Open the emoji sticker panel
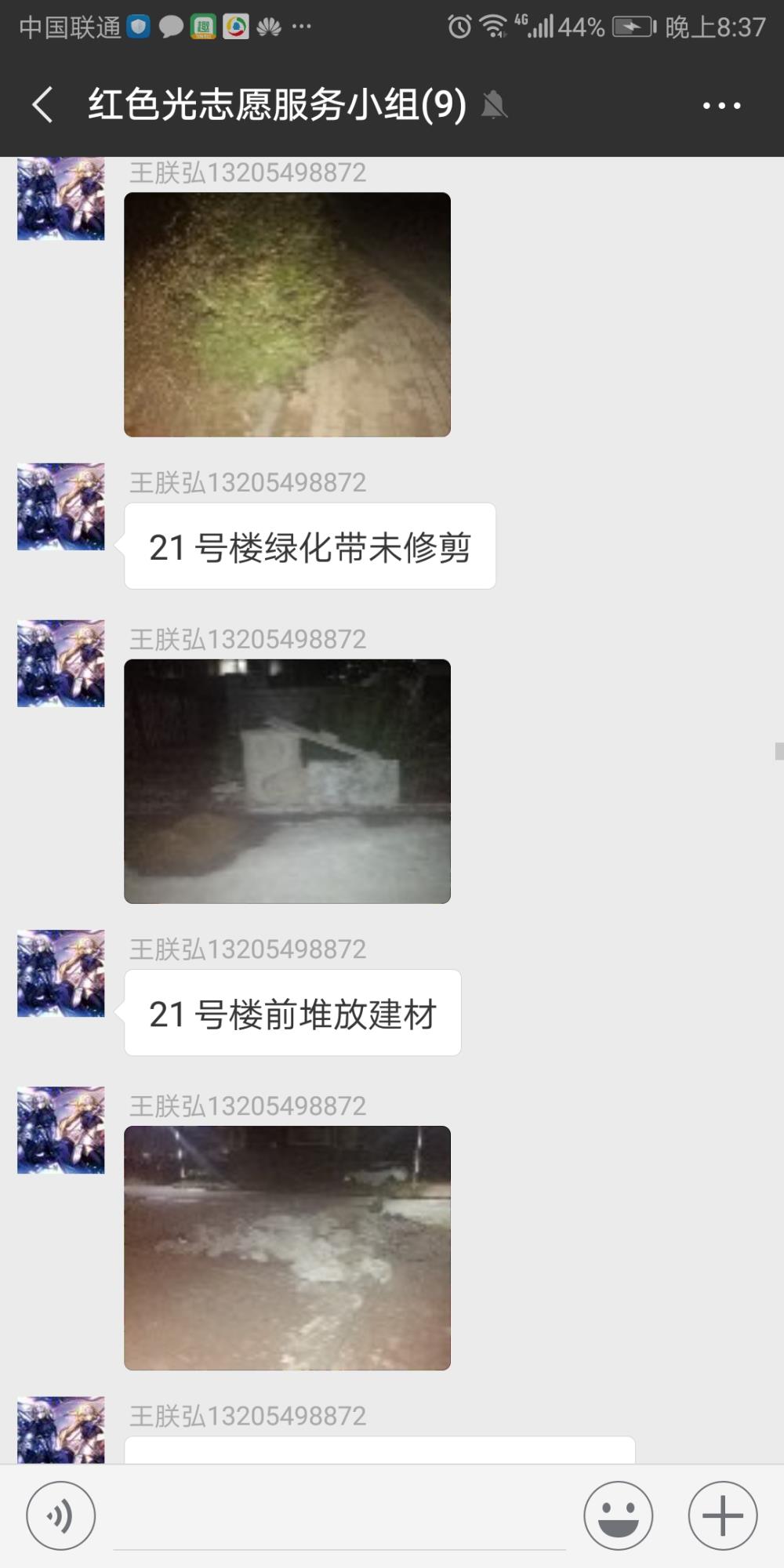Viewport: 784px width, 1568px height. (x=618, y=1515)
